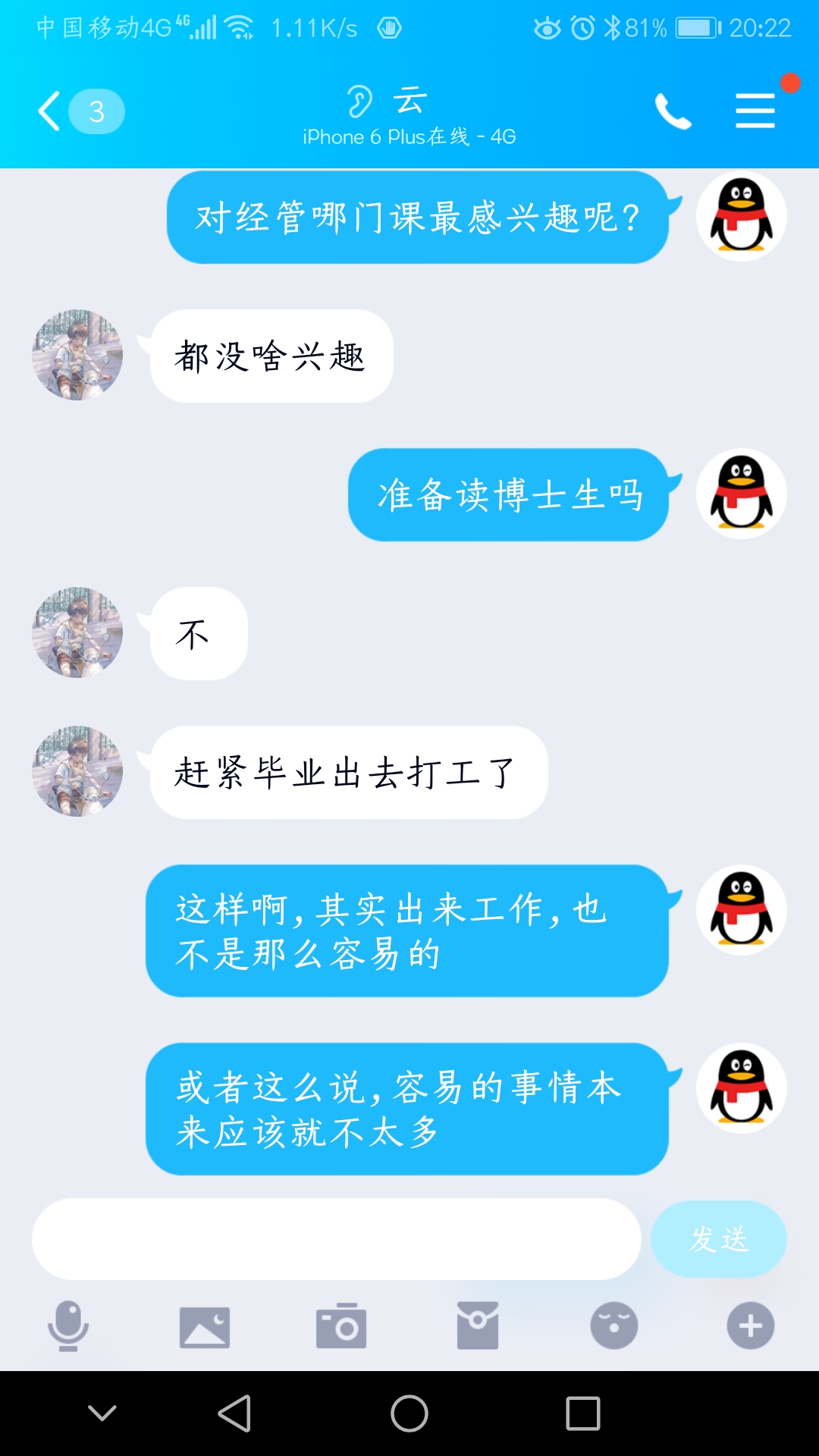Focus the message input field

coord(336,1239)
